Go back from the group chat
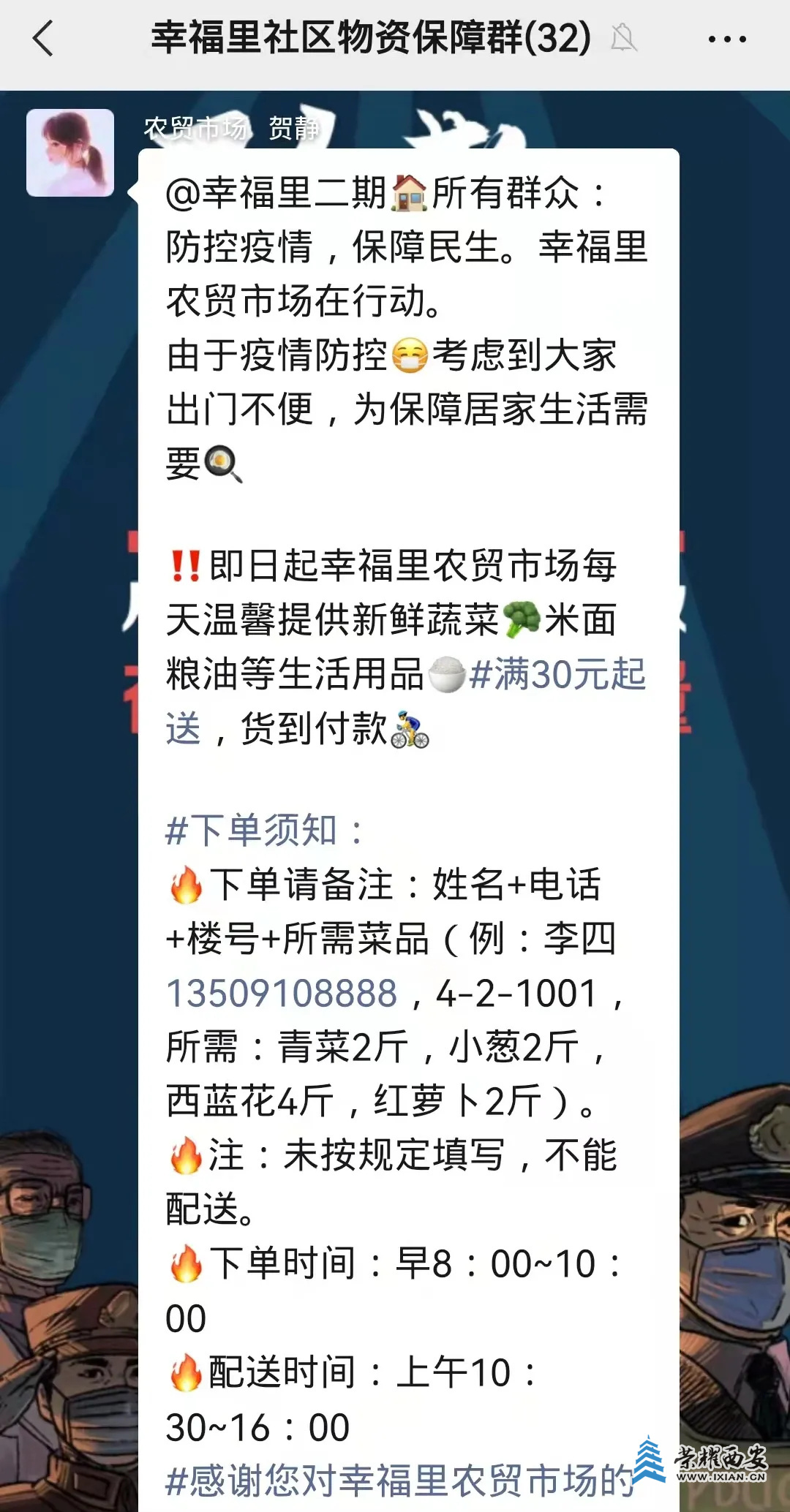 [44, 39]
